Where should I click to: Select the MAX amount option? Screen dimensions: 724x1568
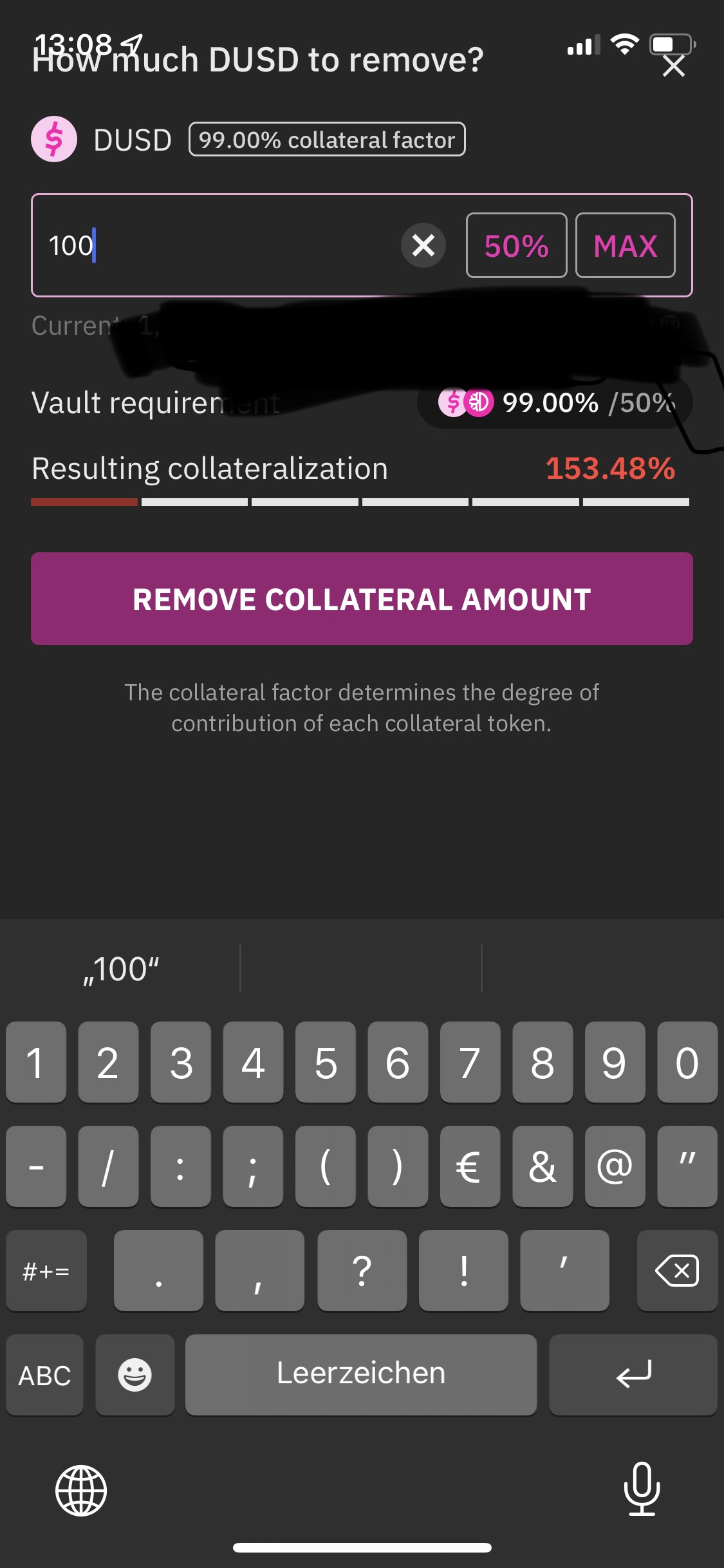625,245
